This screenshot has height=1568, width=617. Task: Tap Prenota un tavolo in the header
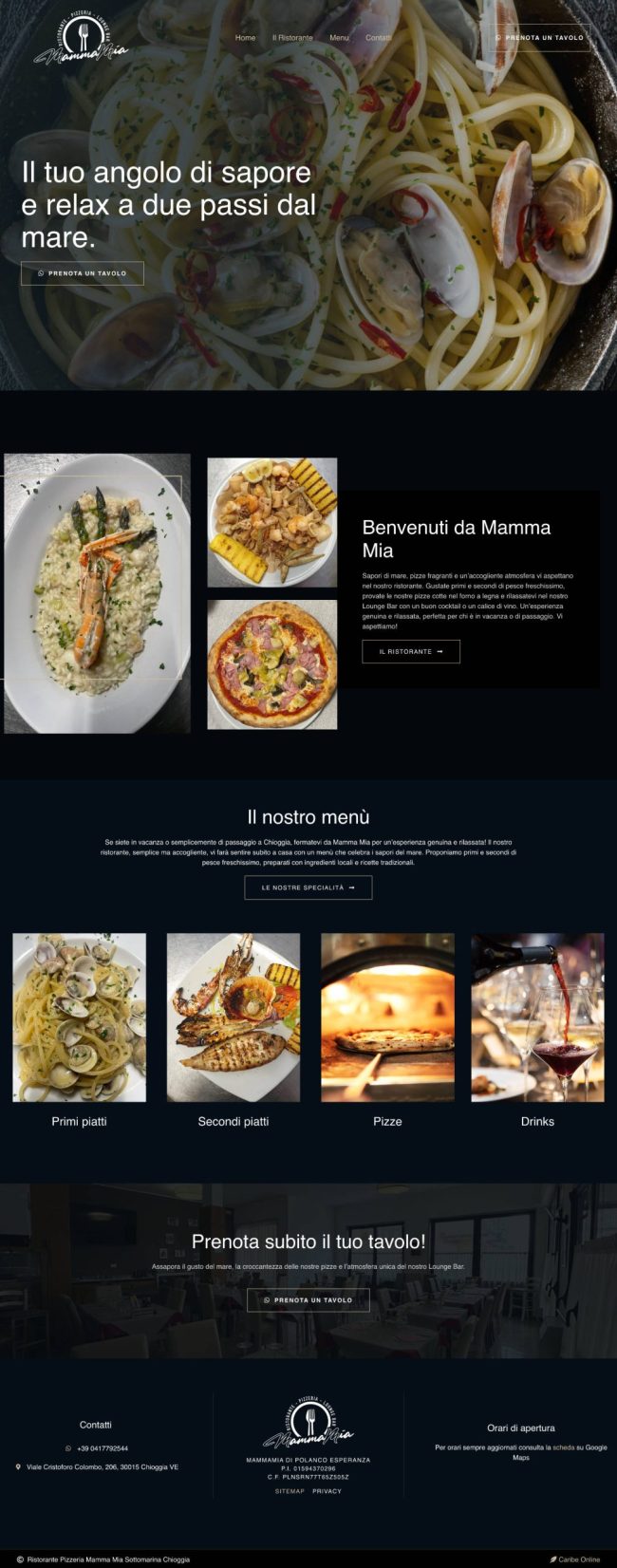tap(540, 38)
